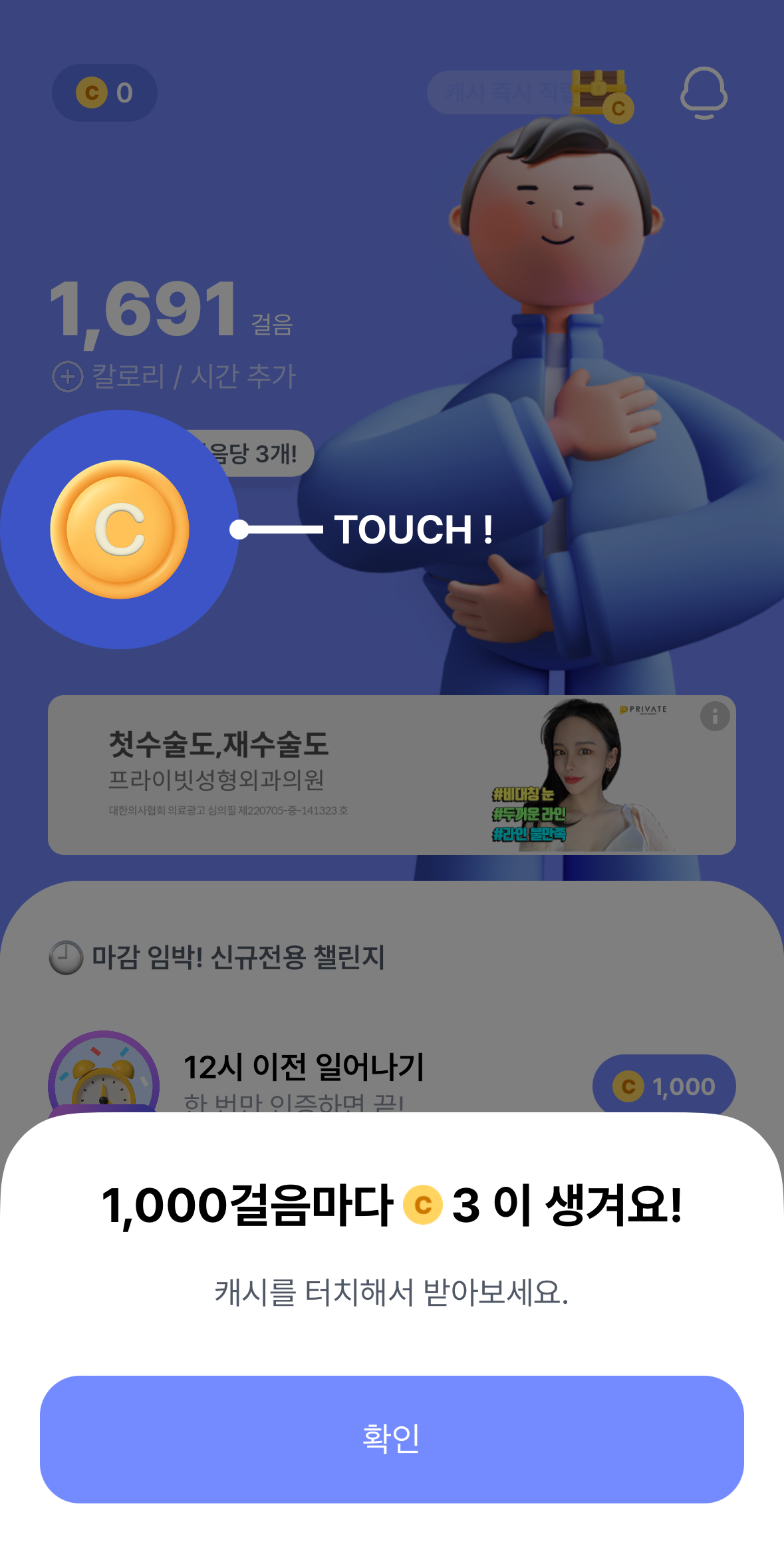Tap the coin balance chip showing 0
Viewport: 784px width, 1550px height.
point(103,93)
